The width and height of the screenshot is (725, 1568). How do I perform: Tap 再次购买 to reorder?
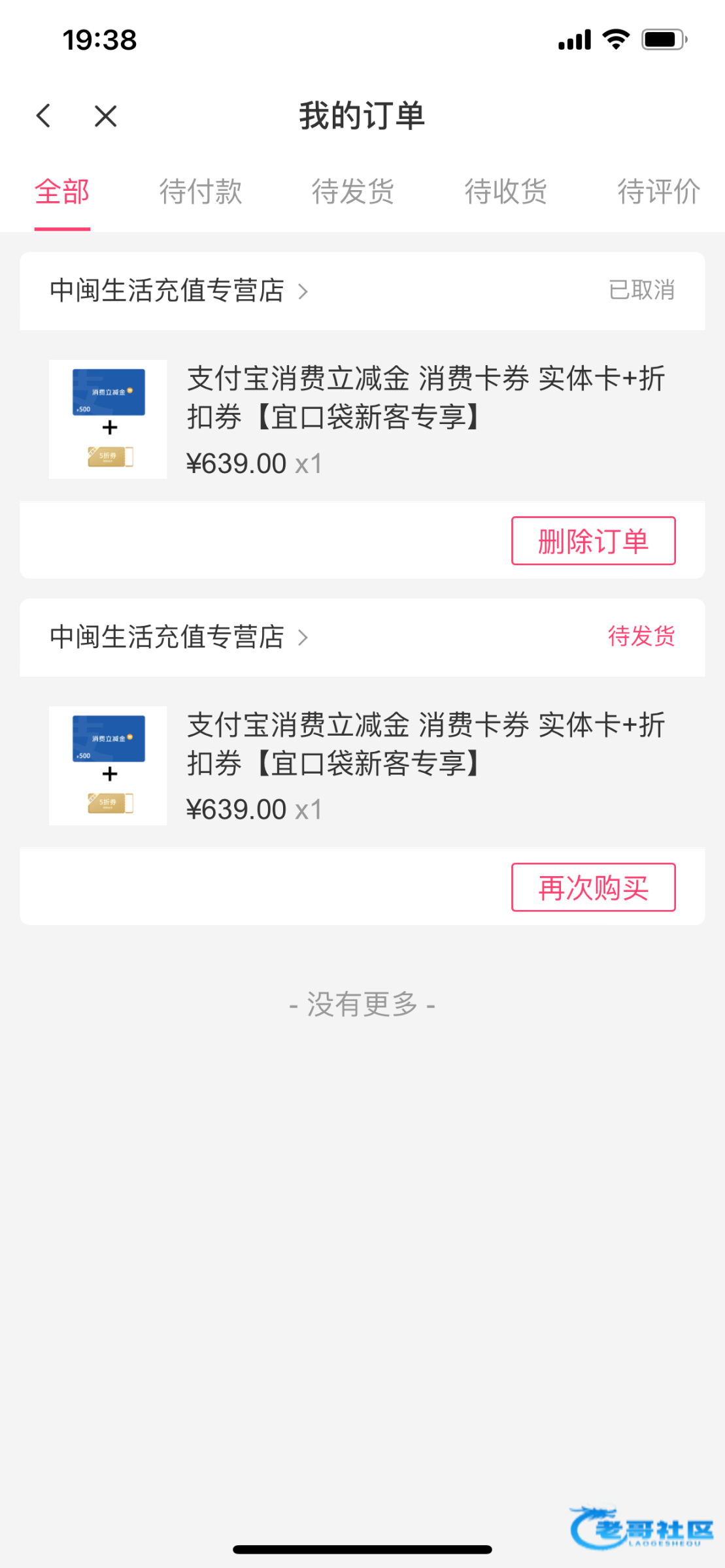[593, 887]
